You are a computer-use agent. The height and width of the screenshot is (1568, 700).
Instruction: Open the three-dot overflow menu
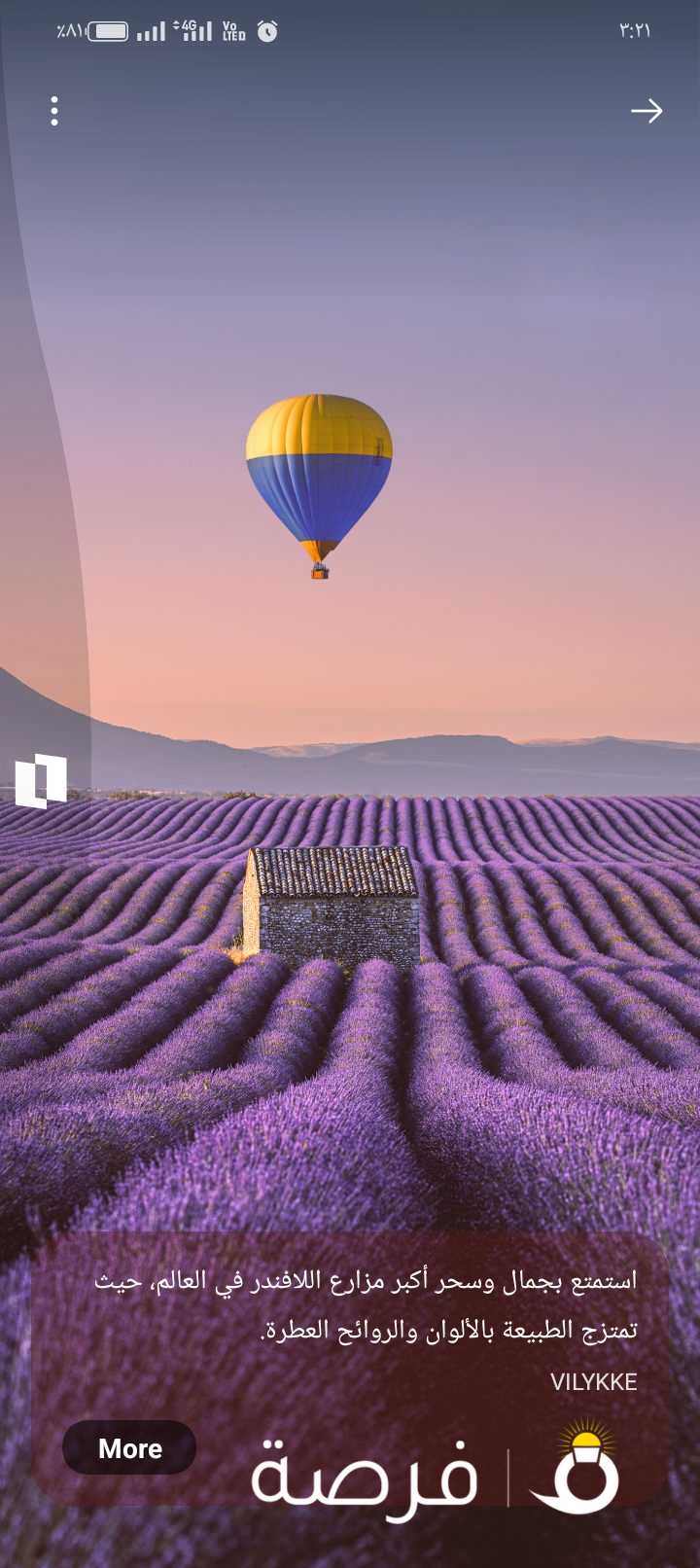(54, 111)
